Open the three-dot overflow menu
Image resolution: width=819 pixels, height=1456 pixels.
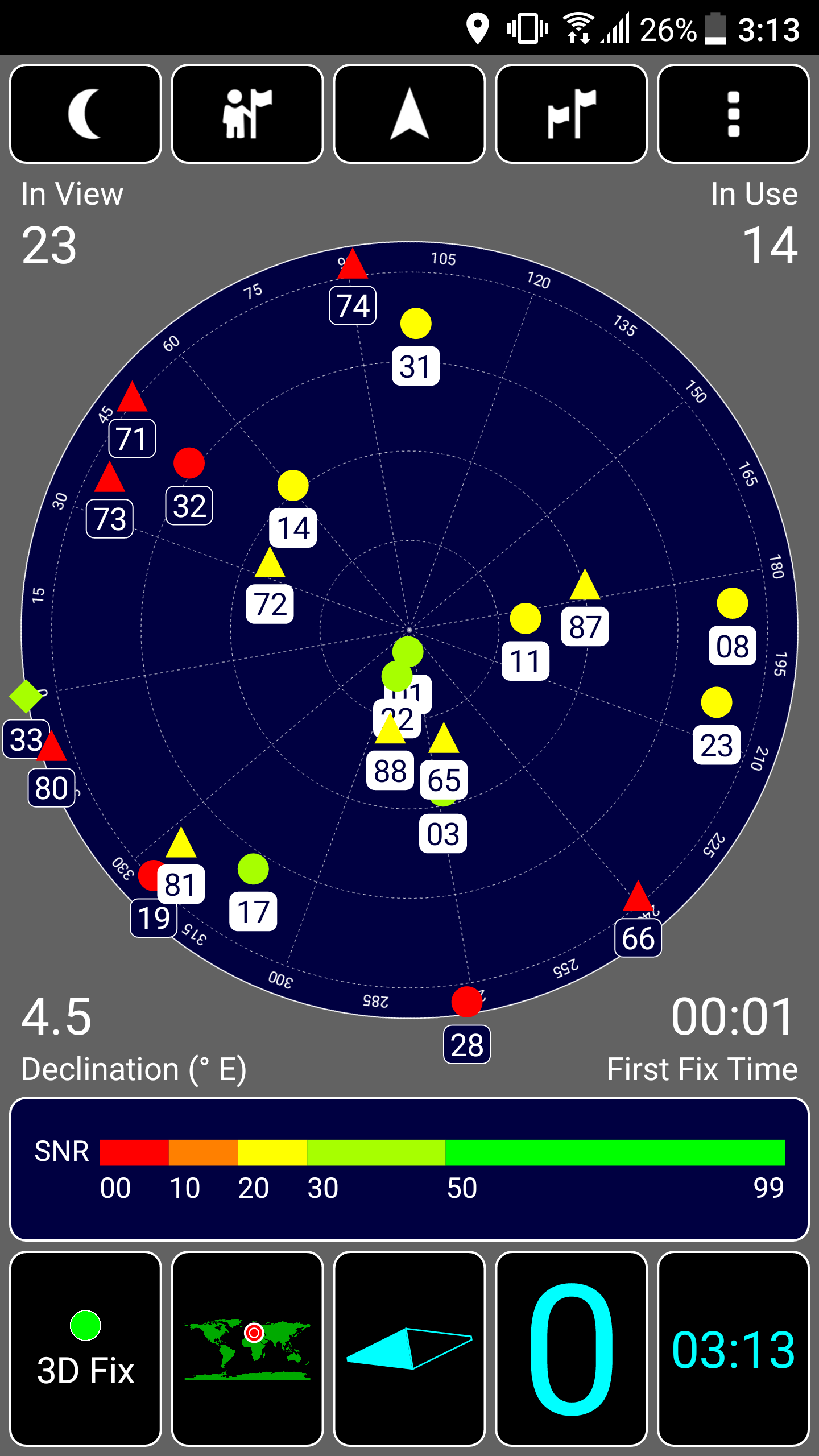734,114
